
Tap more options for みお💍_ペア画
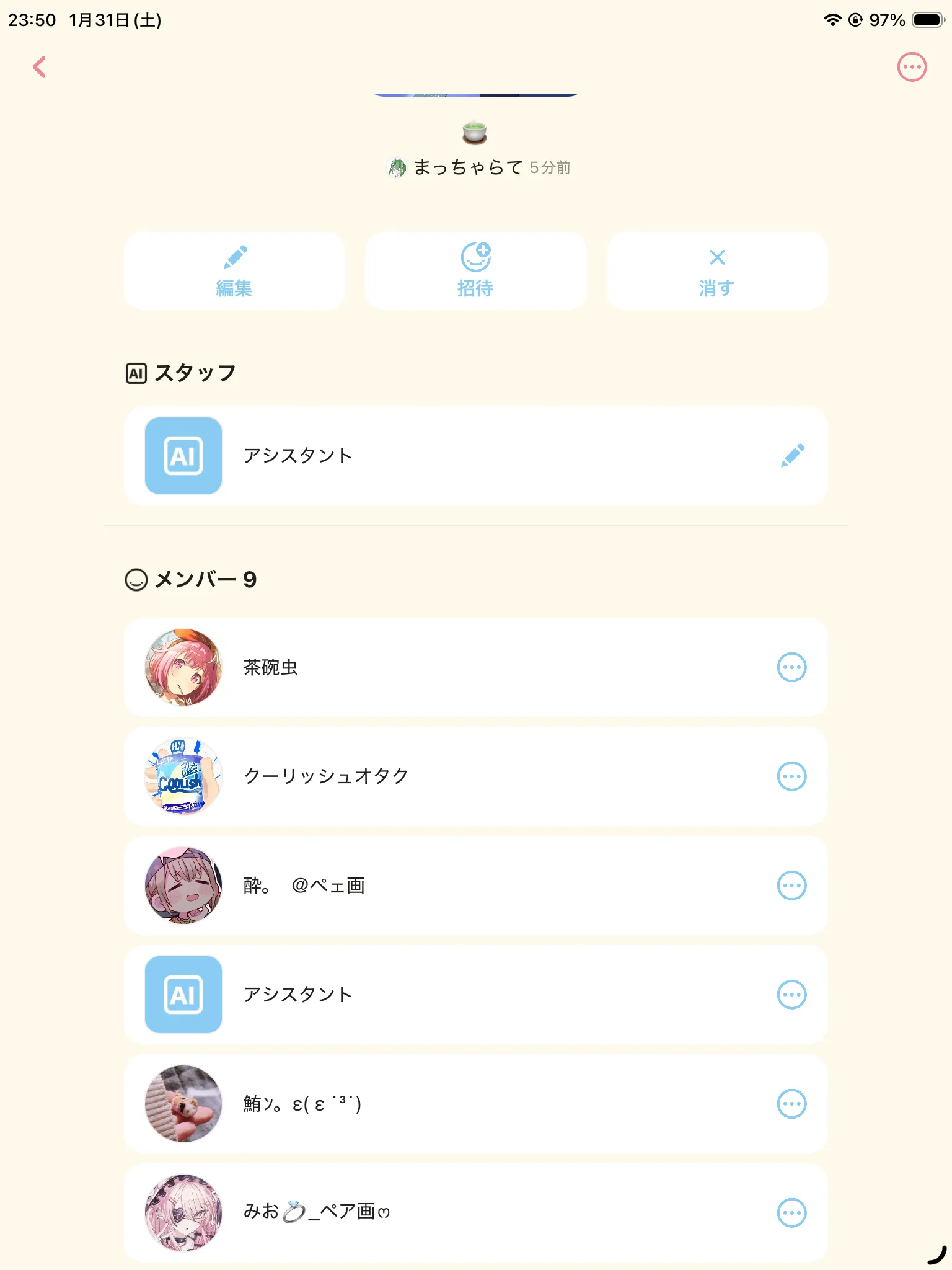(791, 1213)
